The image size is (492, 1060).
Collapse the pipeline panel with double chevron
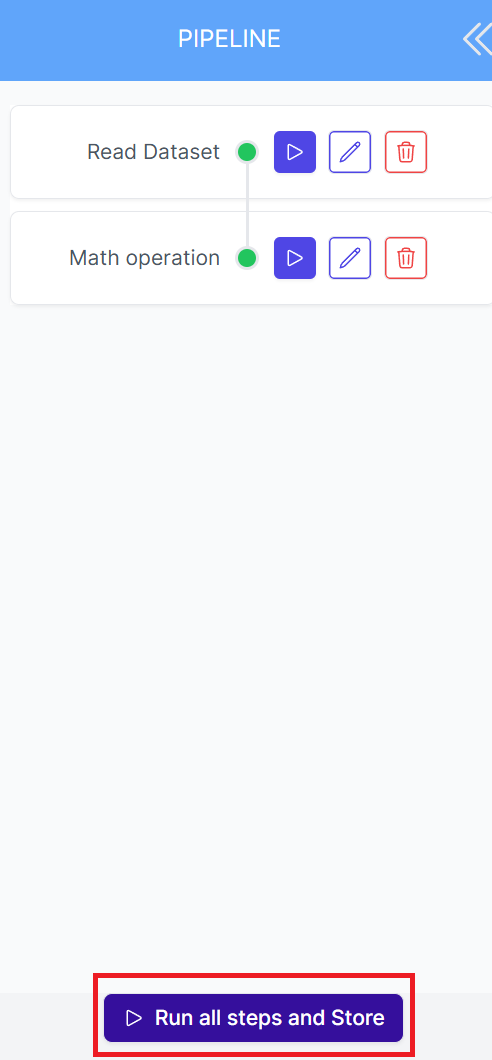[477, 39]
